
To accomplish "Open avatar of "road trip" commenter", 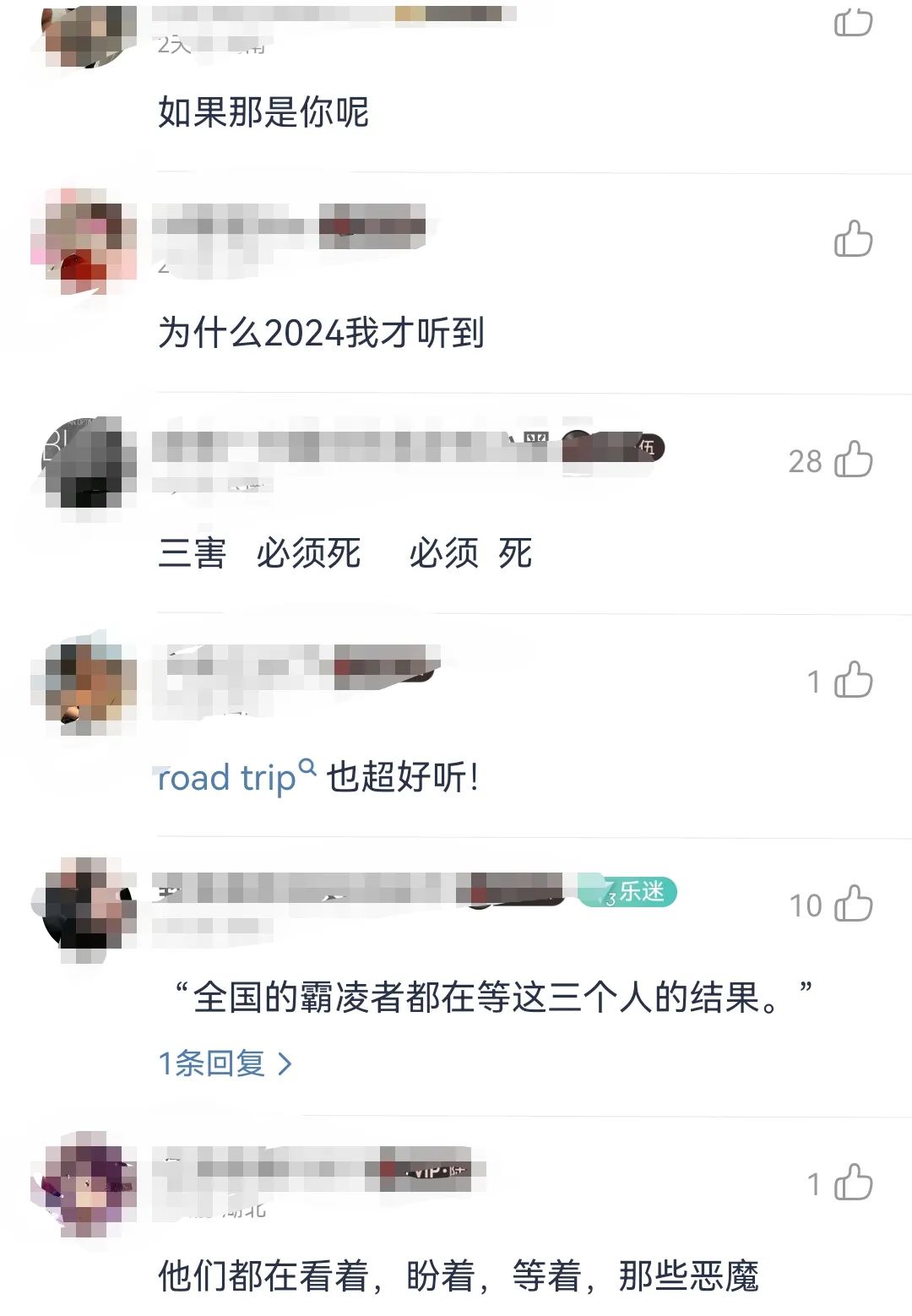I will point(84,682).
